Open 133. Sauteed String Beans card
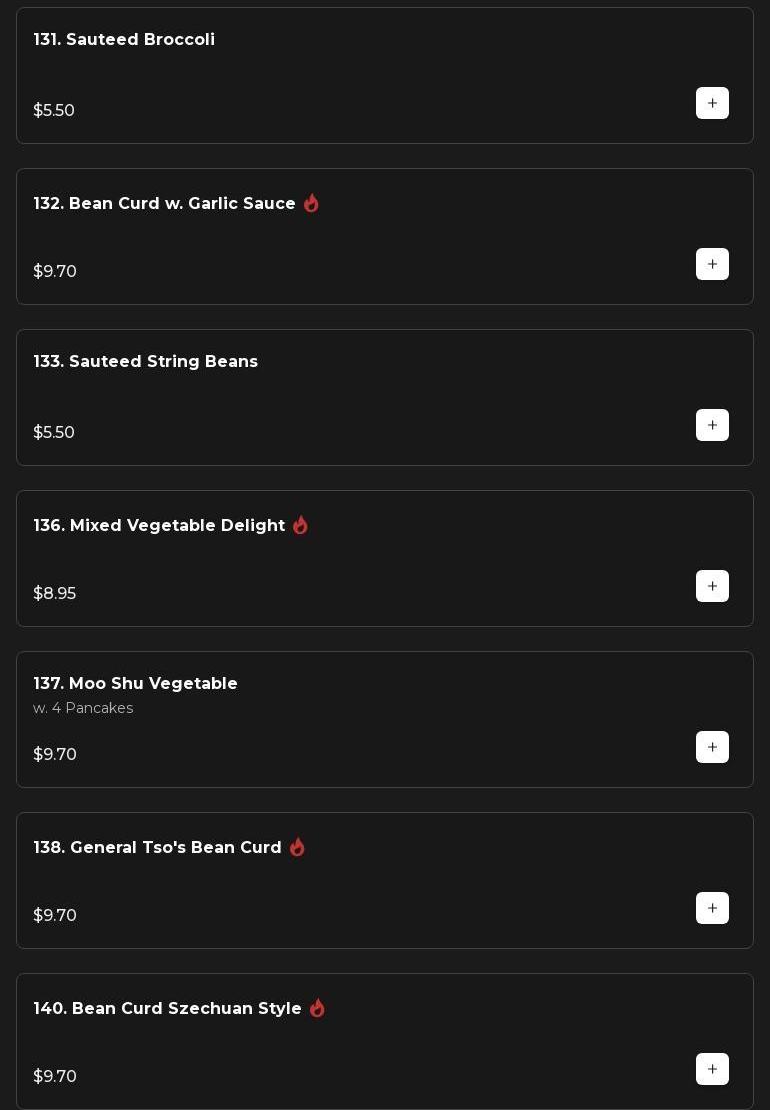 (145, 362)
